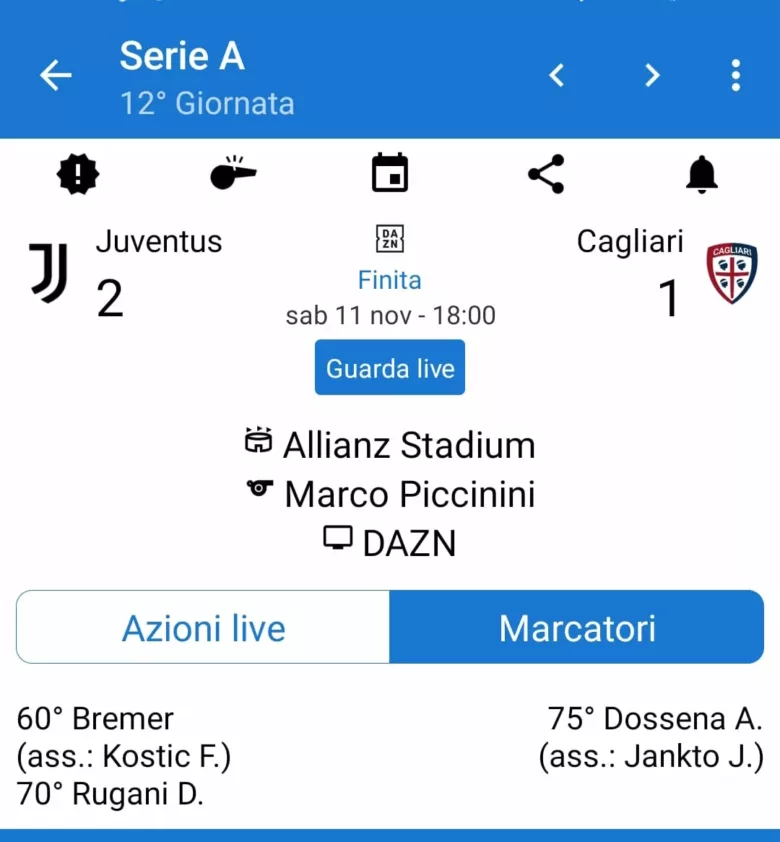Go back using the arrow

[x=56, y=75]
